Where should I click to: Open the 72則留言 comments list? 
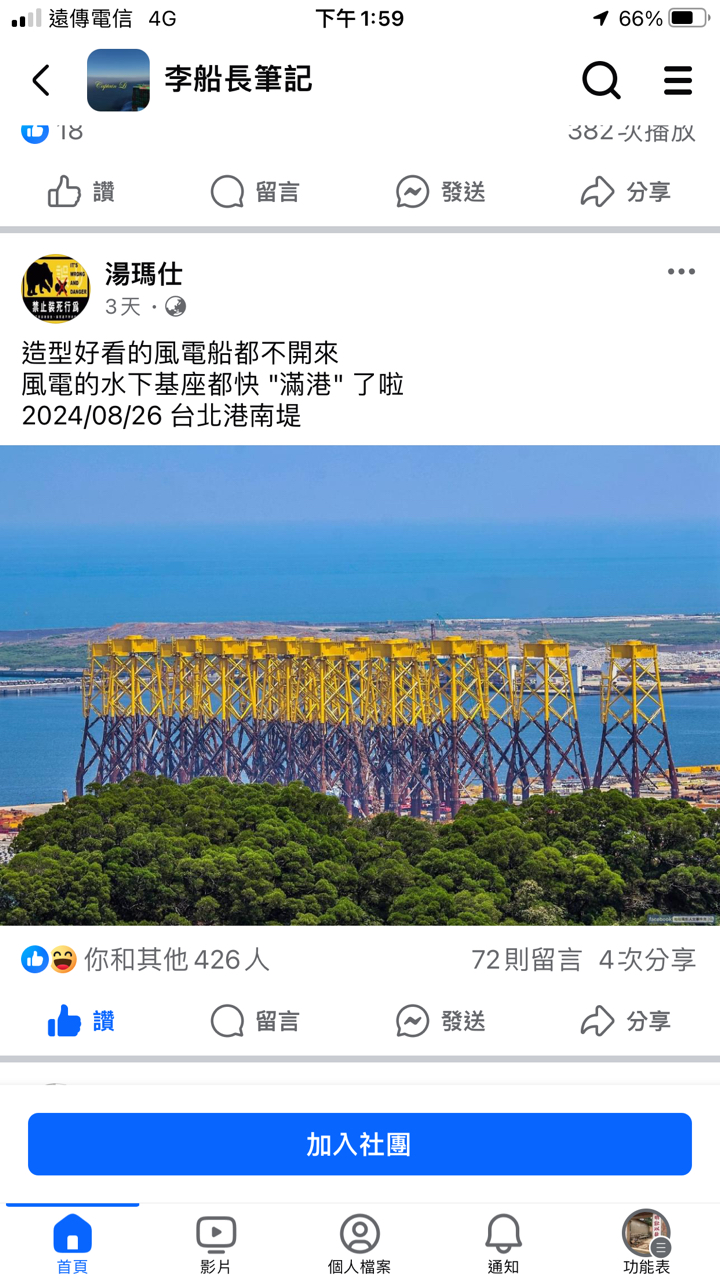tap(526, 960)
